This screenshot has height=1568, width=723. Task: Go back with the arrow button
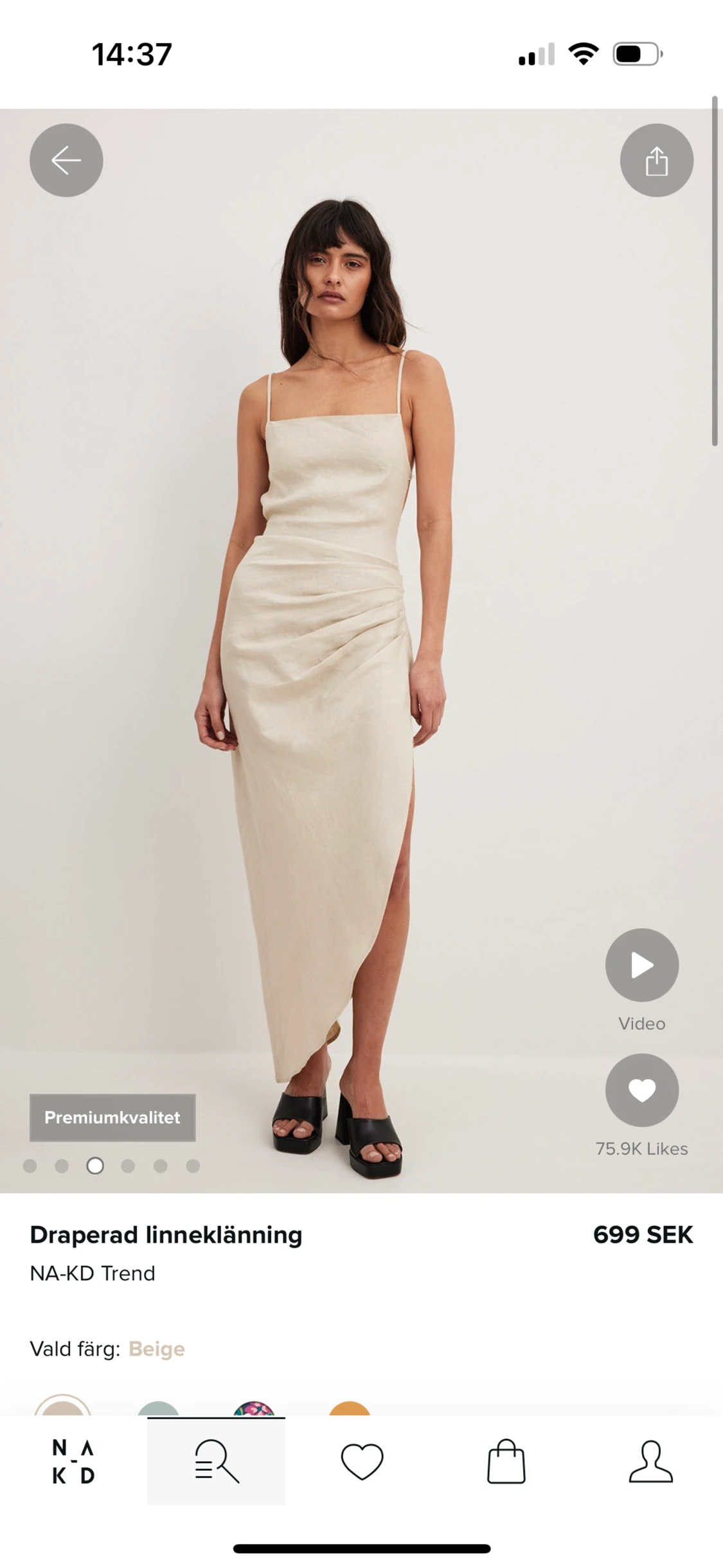(66, 160)
